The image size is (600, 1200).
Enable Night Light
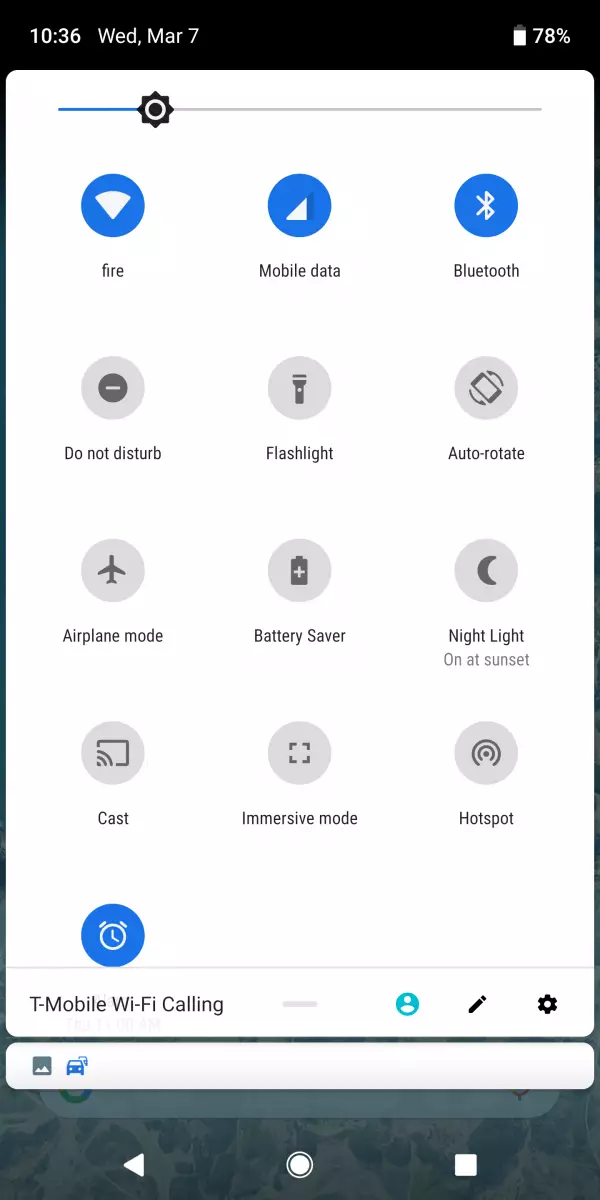coord(486,571)
